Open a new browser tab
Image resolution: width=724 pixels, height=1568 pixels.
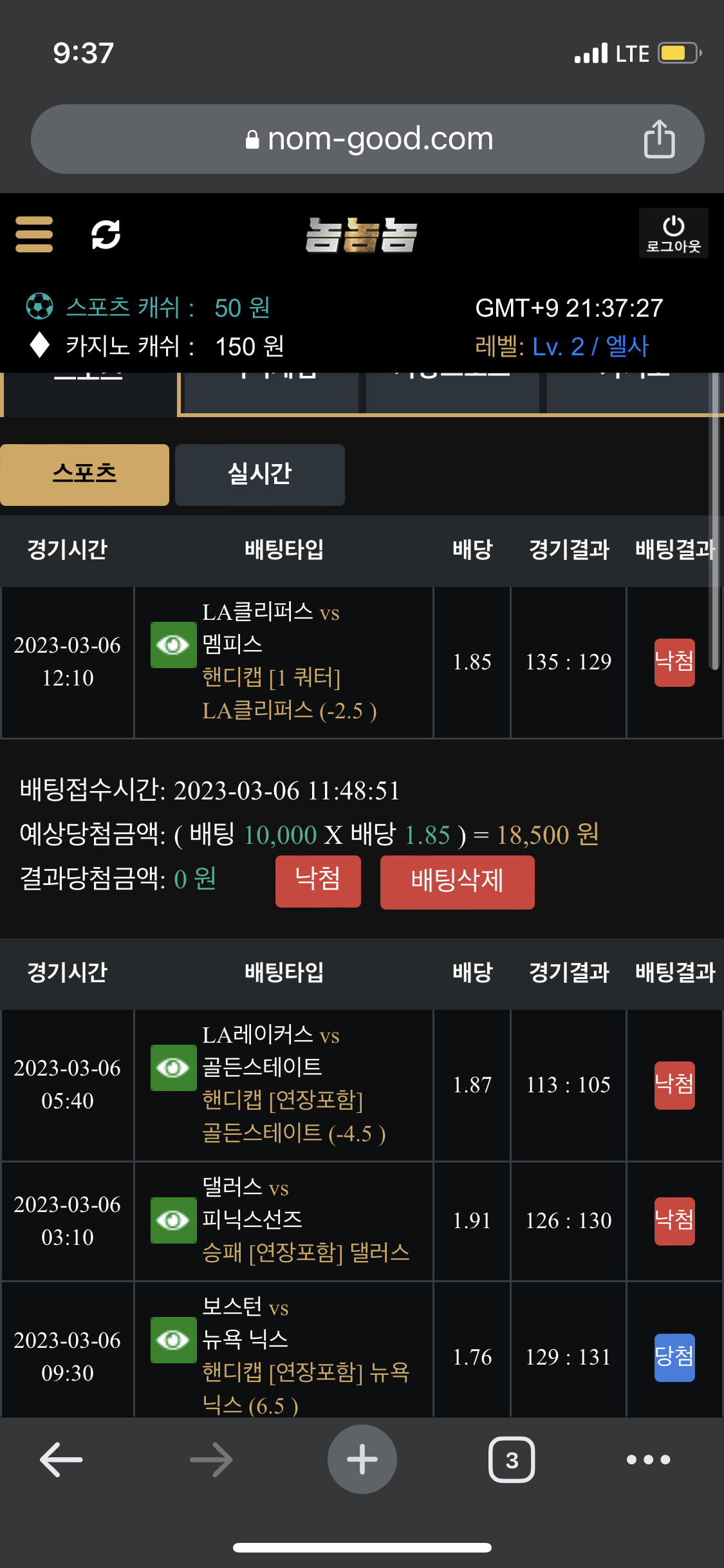click(x=362, y=1459)
